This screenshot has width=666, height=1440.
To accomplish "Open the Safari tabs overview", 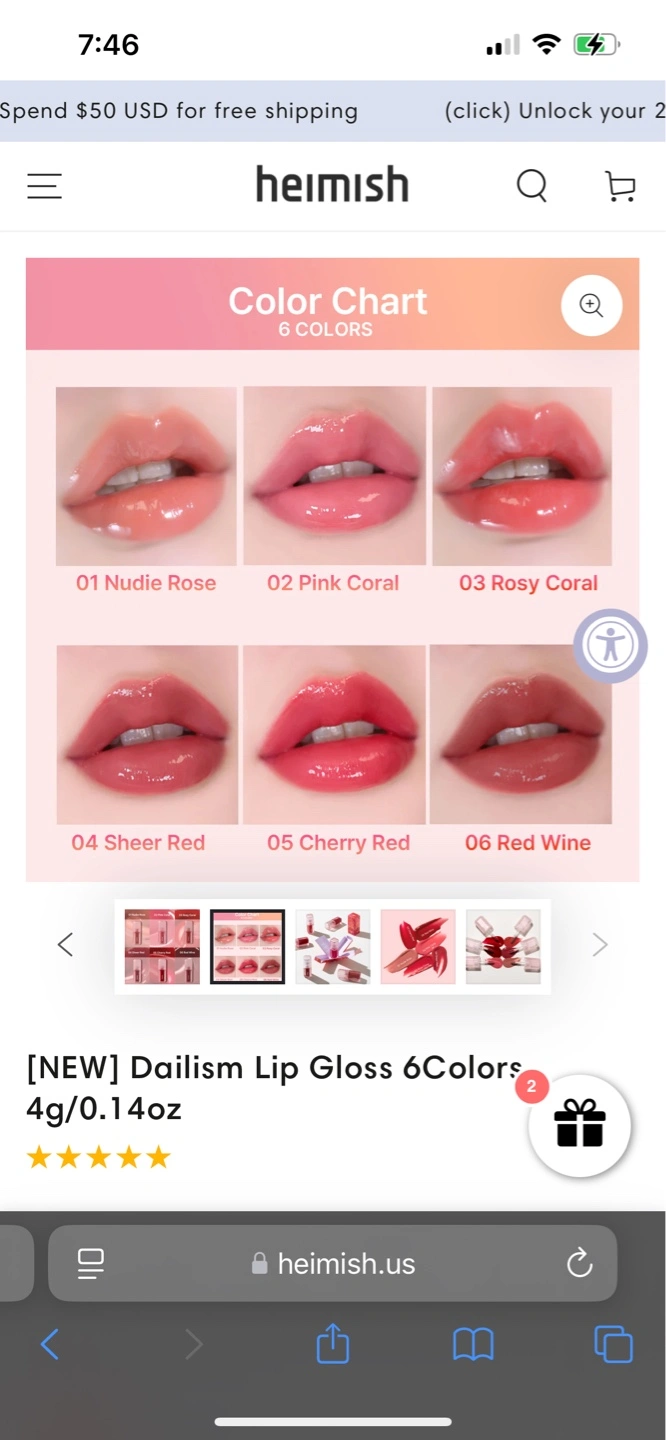I will point(613,1344).
